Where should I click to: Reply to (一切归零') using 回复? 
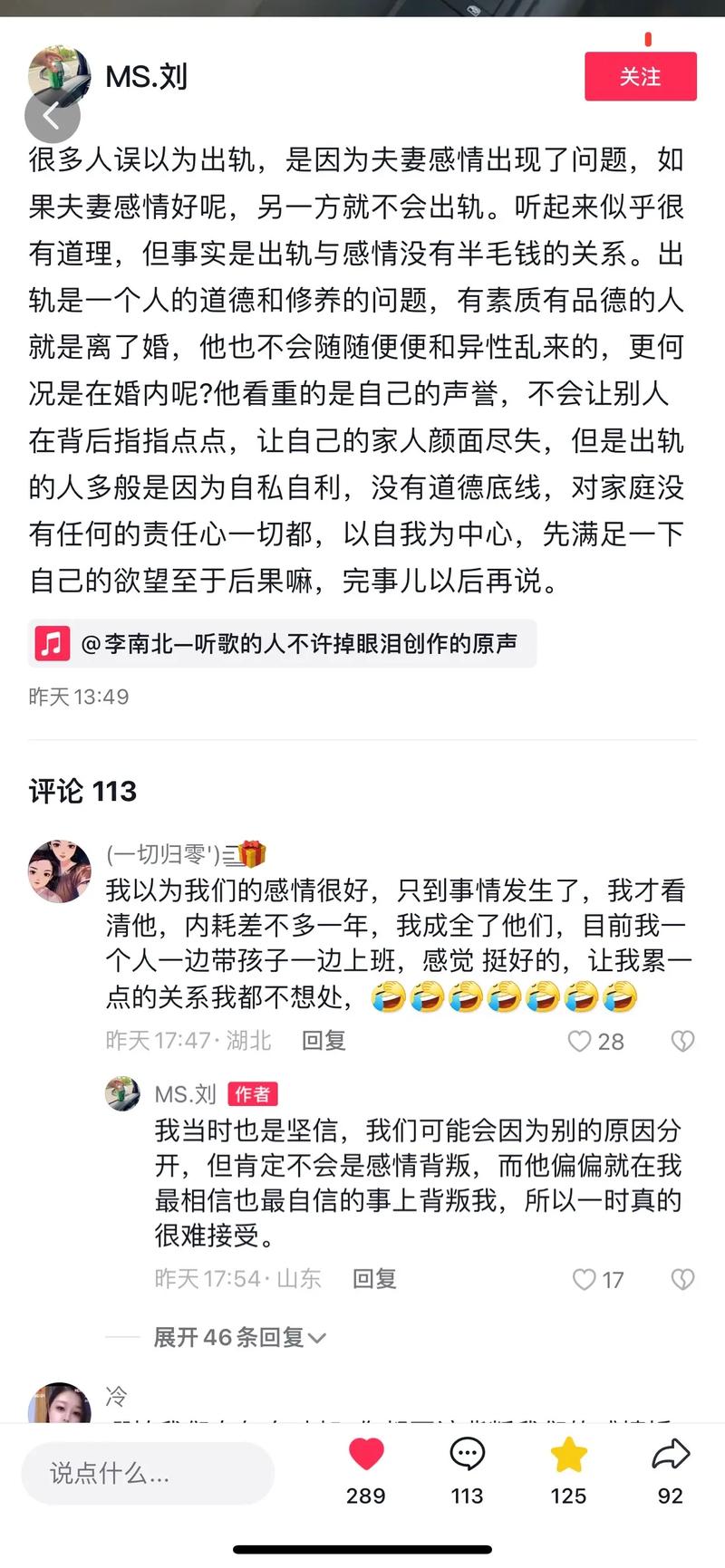pyautogui.click(x=323, y=1041)
